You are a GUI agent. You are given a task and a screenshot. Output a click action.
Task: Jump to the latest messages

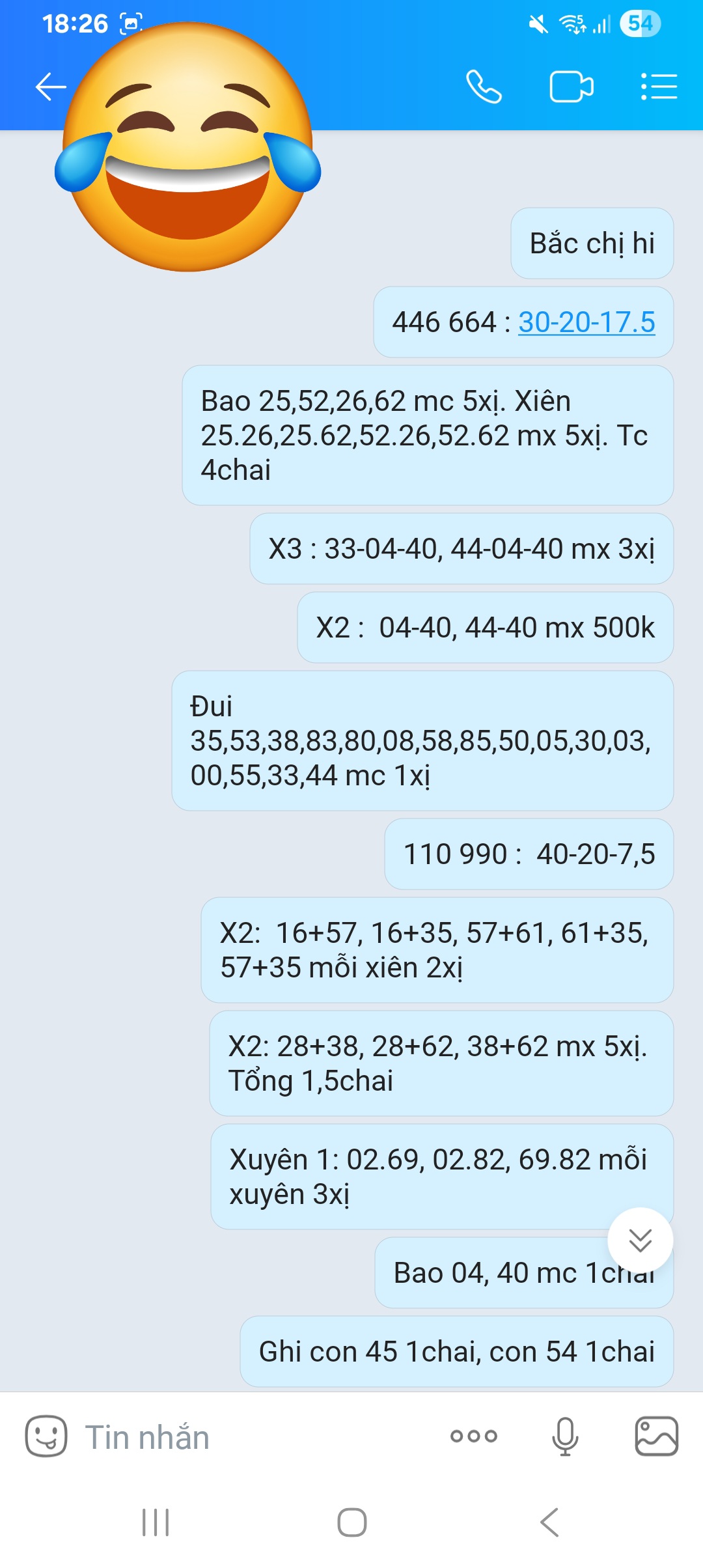(x=640, y=1240)
